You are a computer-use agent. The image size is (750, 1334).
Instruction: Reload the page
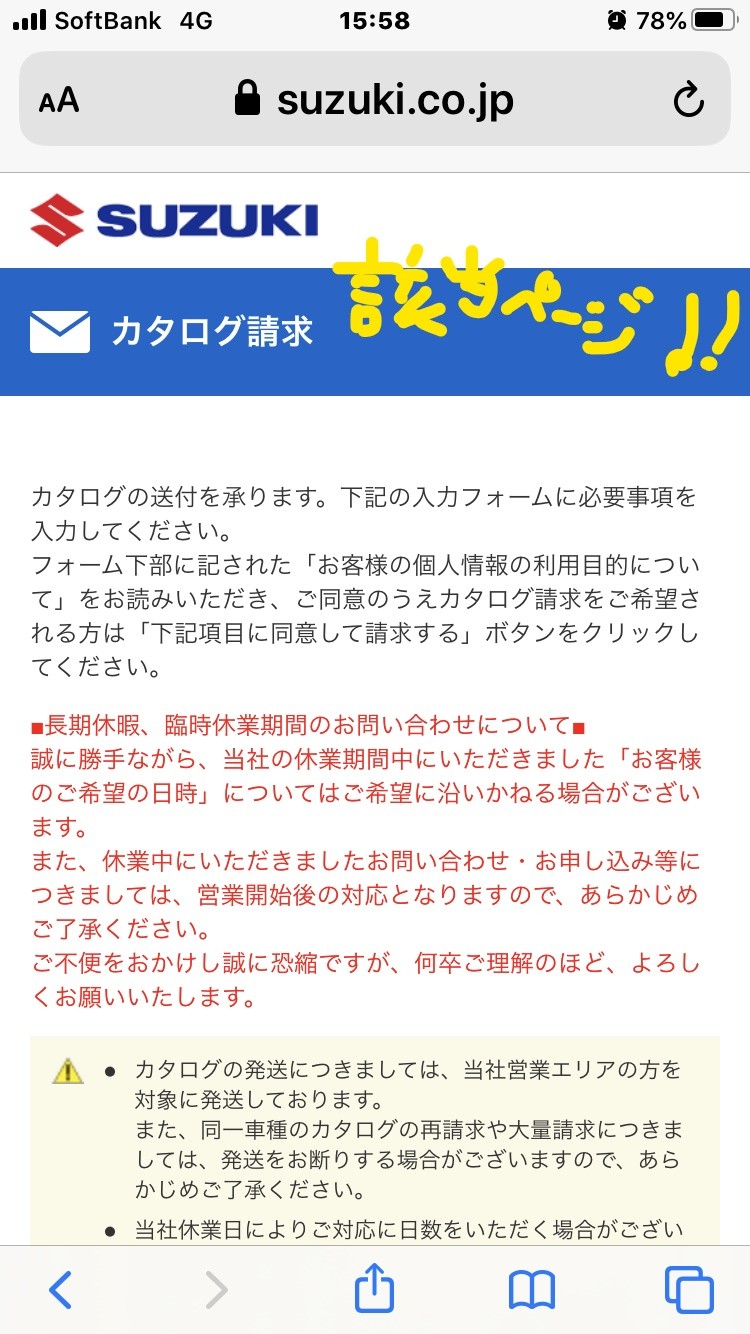689,99
